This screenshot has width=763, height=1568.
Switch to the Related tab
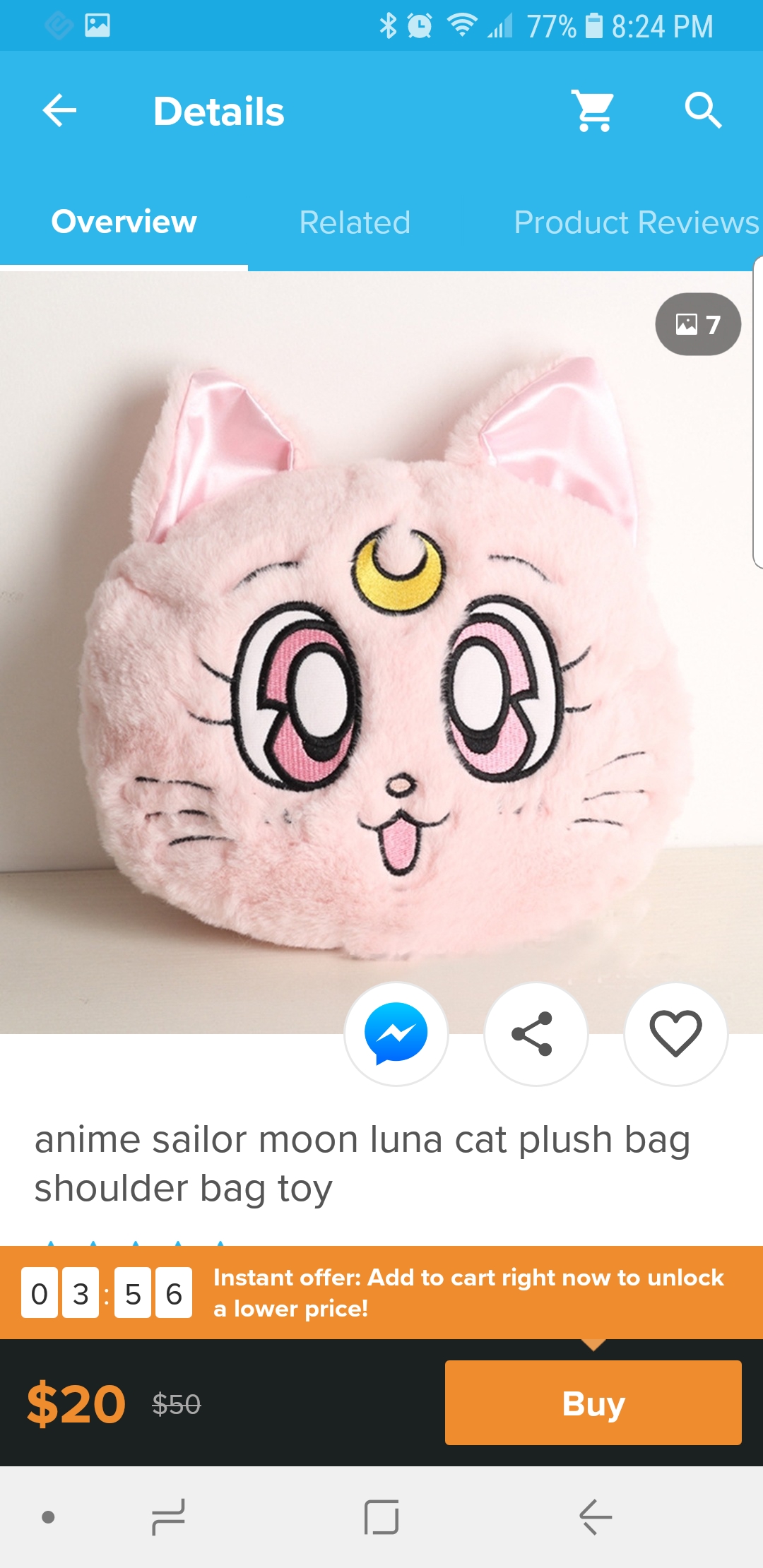[x=355, y=222]
